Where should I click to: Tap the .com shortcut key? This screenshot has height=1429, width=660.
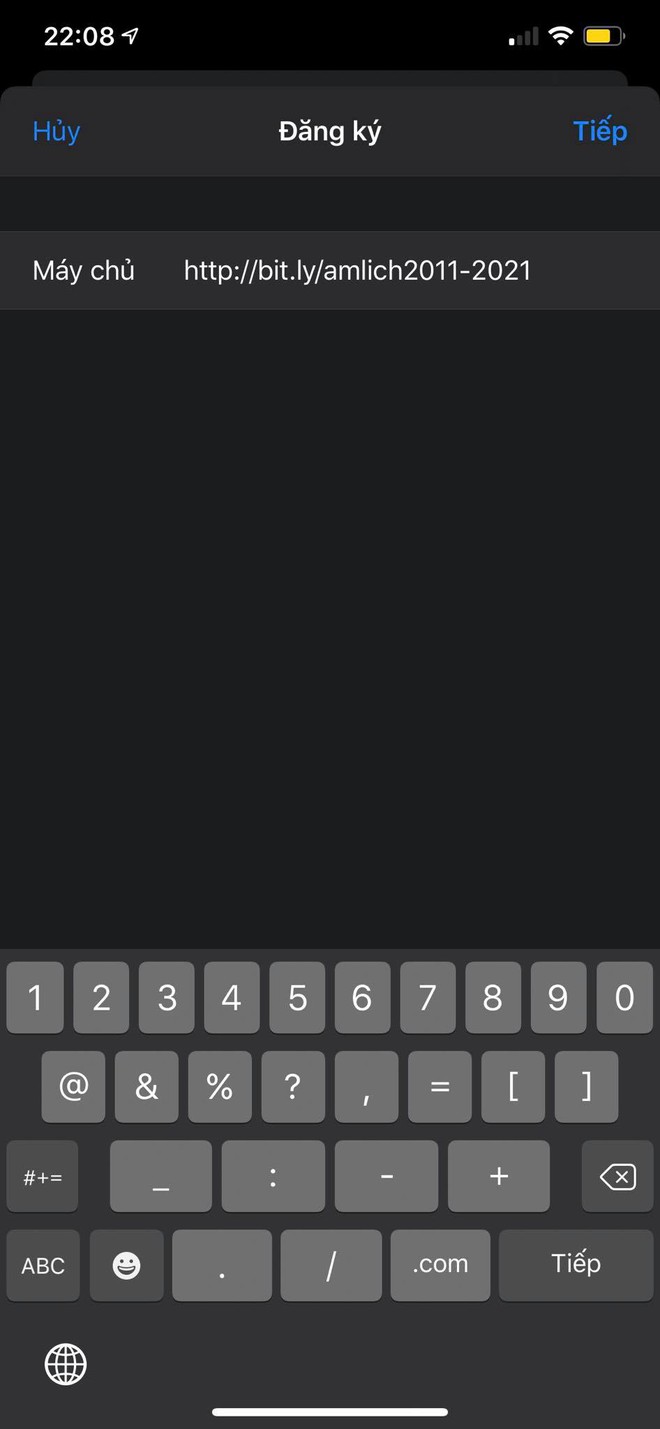click(440, 1265)
